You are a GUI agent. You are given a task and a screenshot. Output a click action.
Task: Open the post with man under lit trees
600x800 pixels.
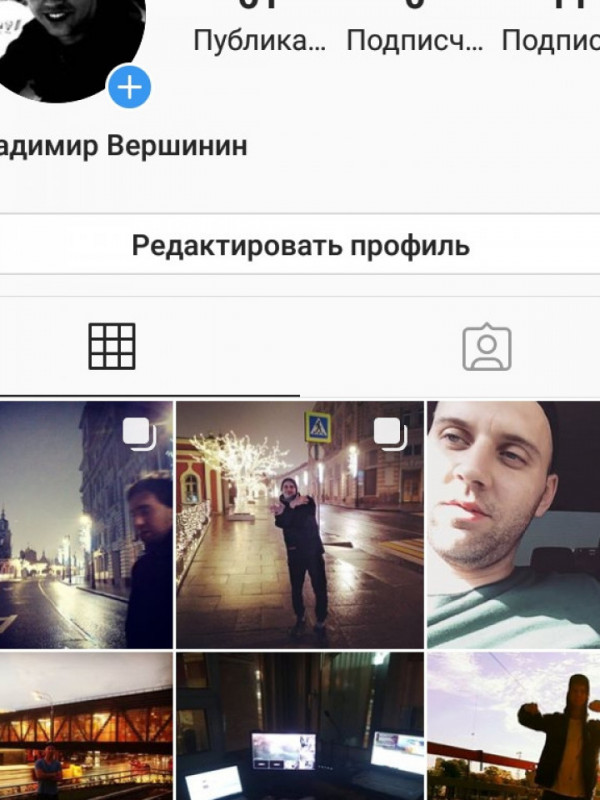(x=300, y=525)
